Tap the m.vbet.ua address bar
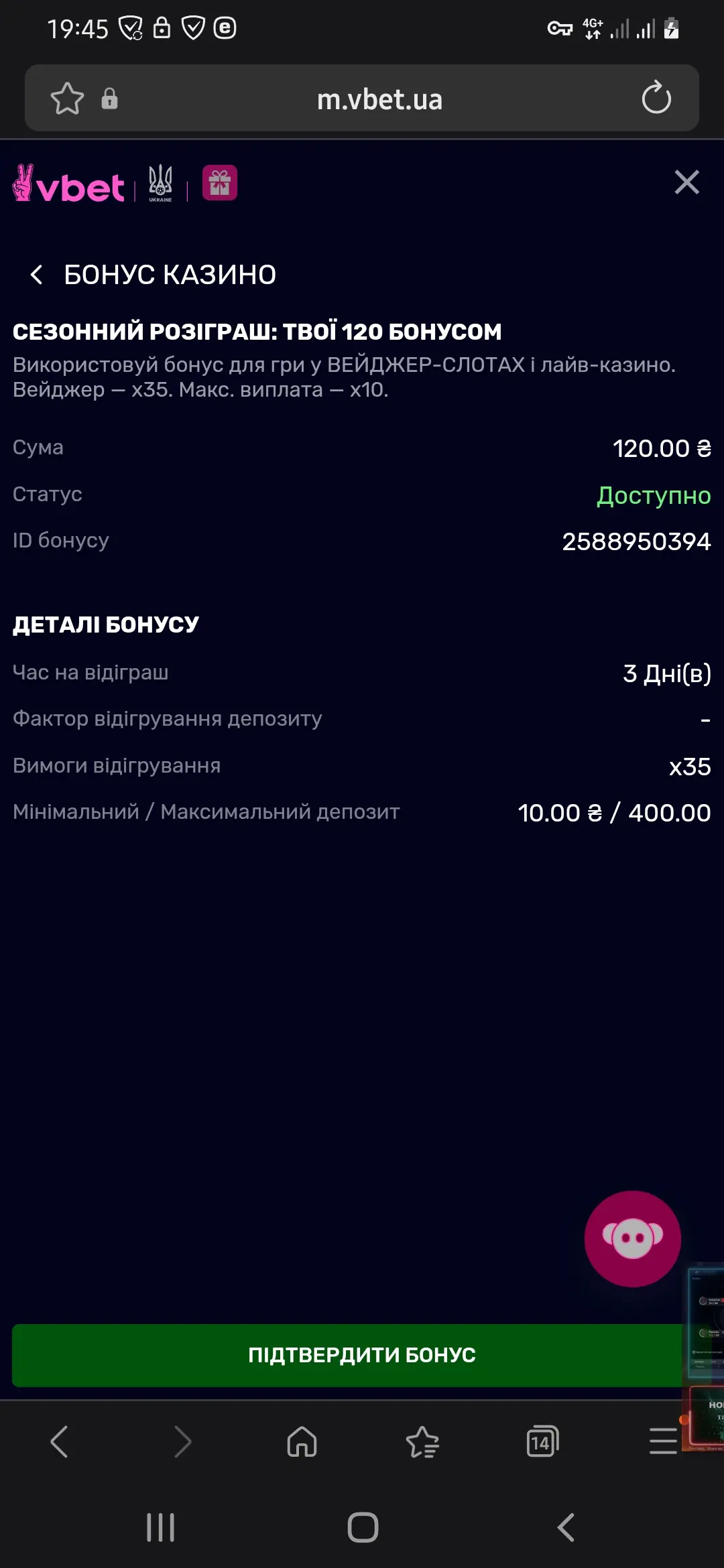724x1568 pixels. click(379, 100)
